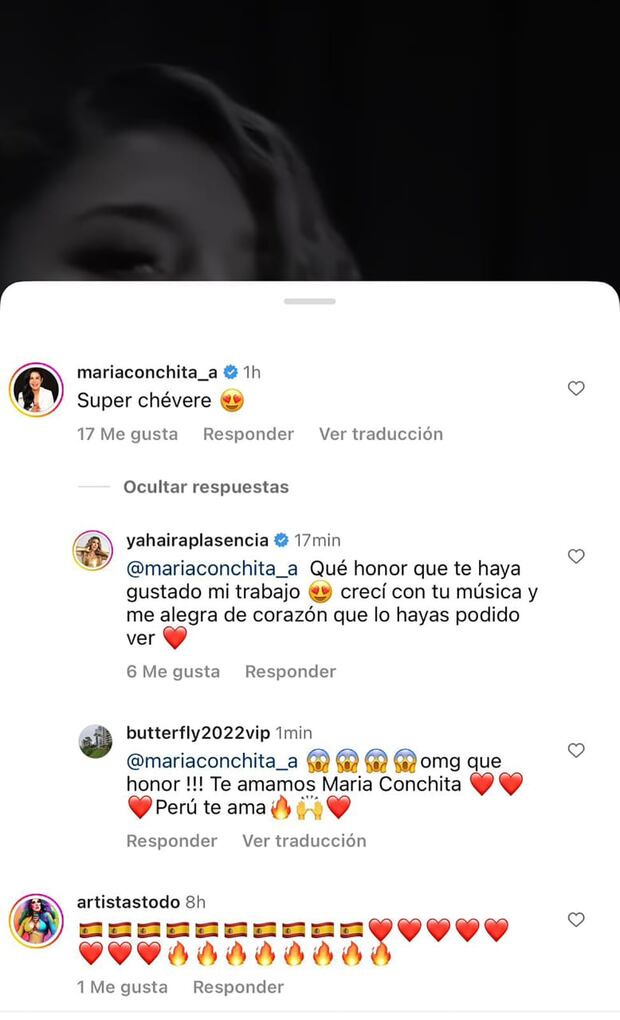The height and width of the screenshot is (1020, 620).
Task: Translate mariaconchita_a's comment with Ver traducción
Action: tap(380, 434)
